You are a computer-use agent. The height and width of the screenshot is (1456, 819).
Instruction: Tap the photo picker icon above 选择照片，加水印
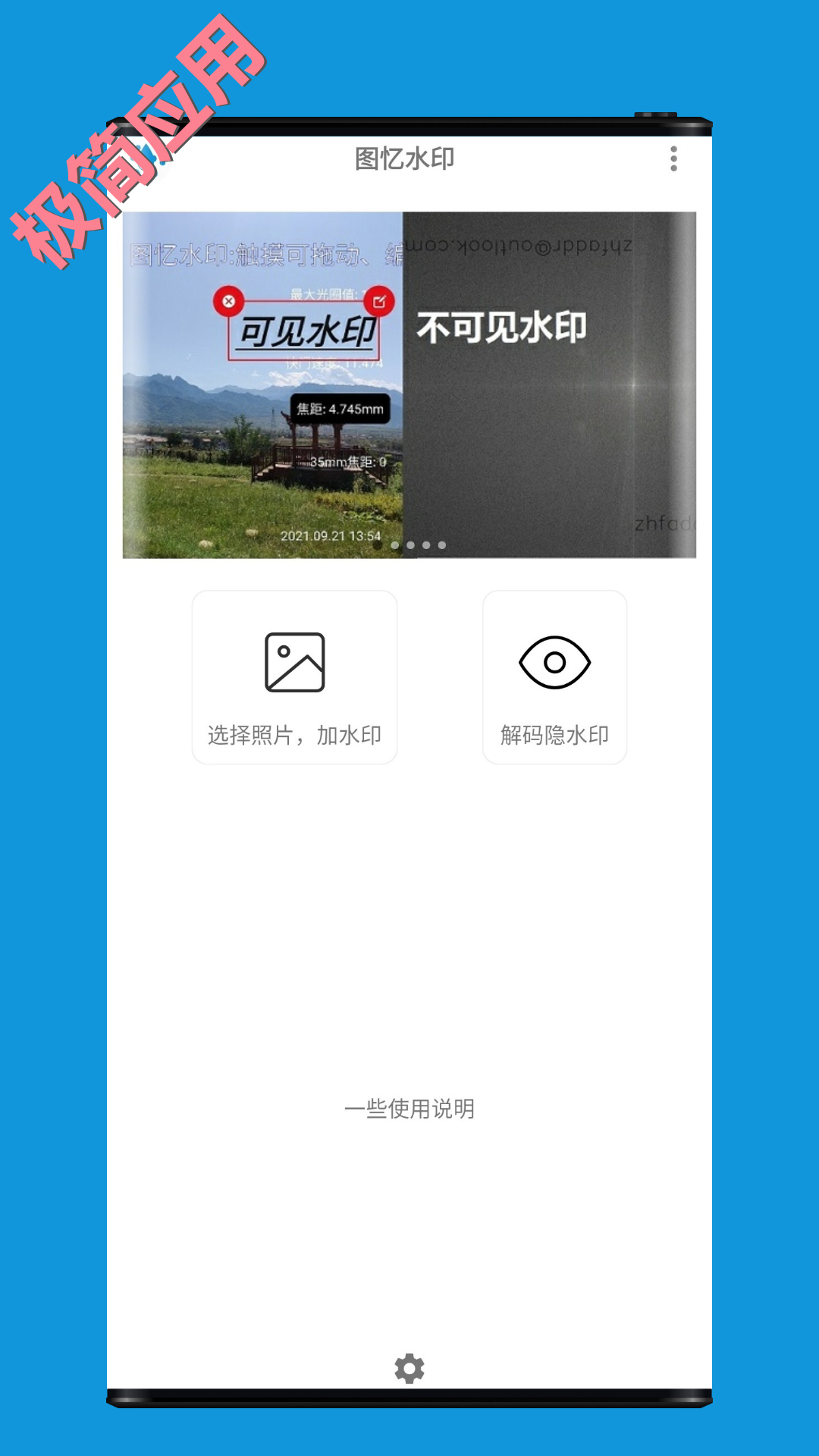pyautogui.click(x=294, y=663)
